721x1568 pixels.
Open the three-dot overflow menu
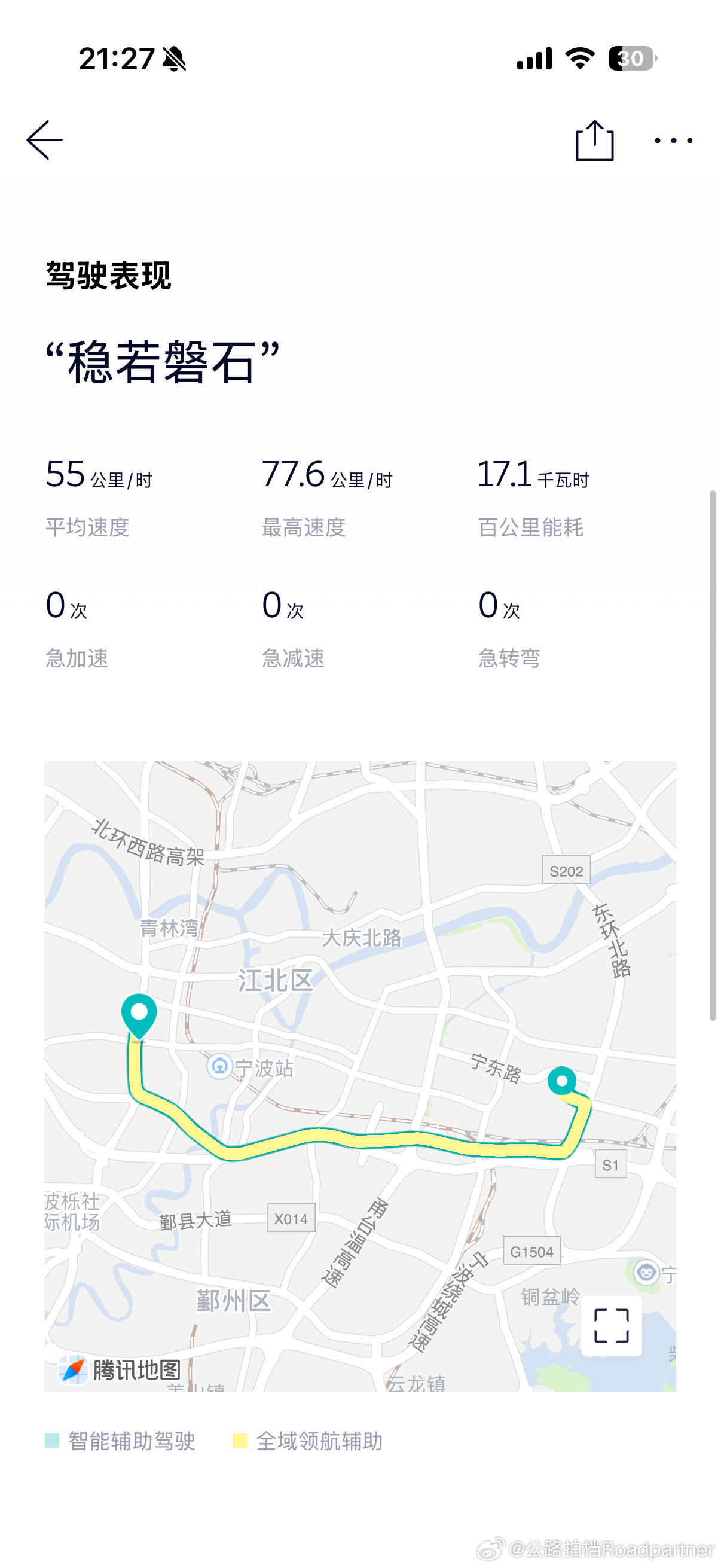click(673, 141)
